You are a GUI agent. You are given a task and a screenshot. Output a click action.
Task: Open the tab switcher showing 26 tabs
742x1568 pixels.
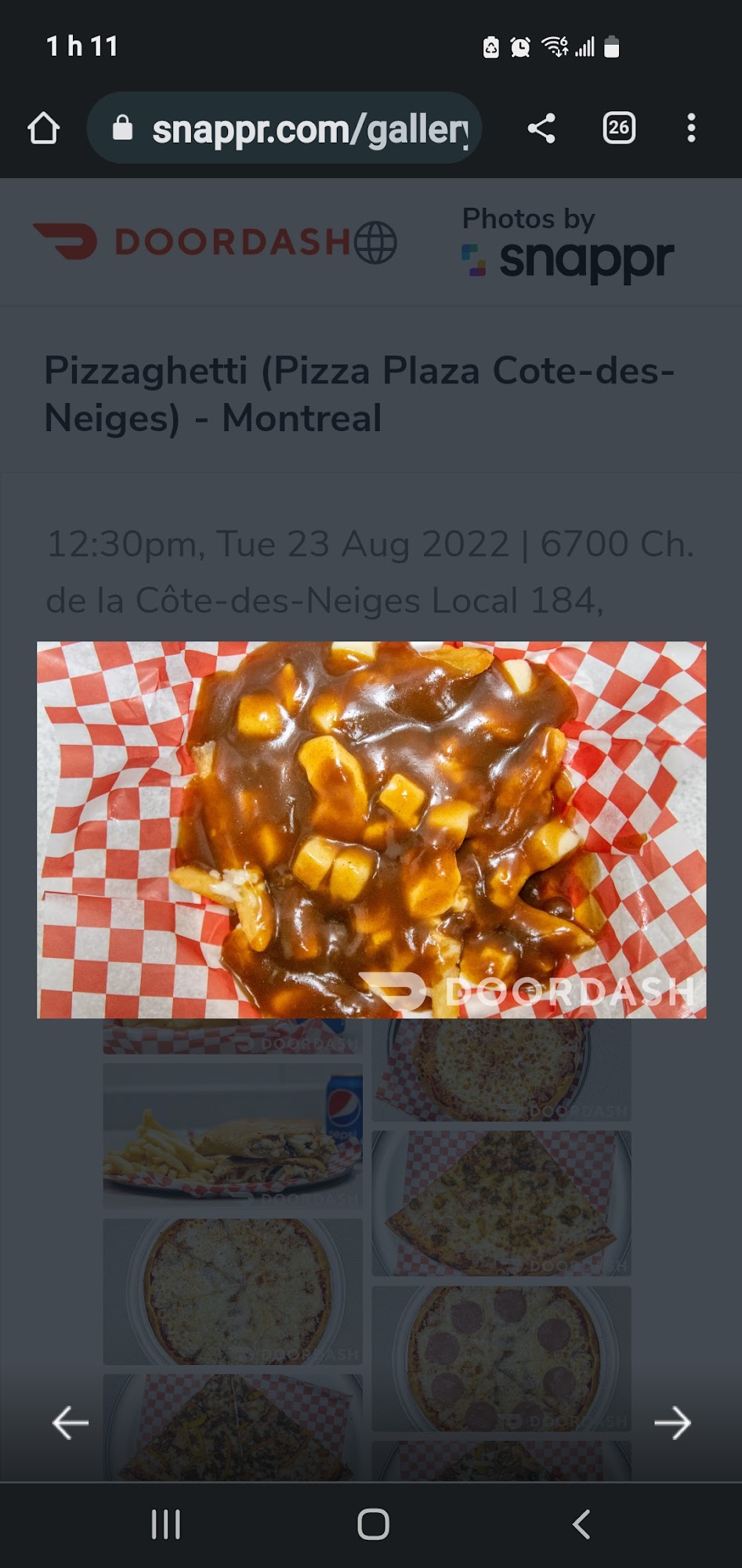coord(618,128)
